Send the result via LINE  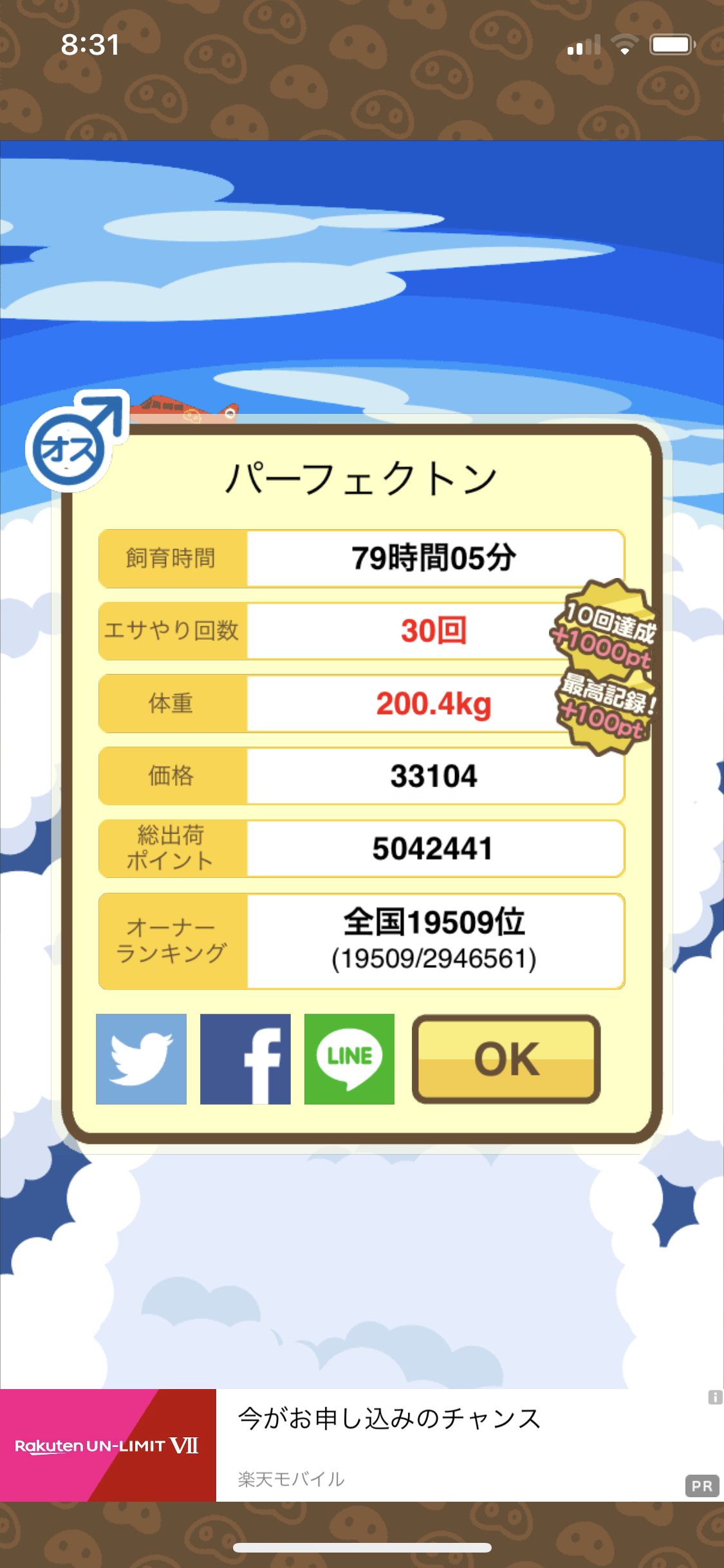(x=349, y=1059)
